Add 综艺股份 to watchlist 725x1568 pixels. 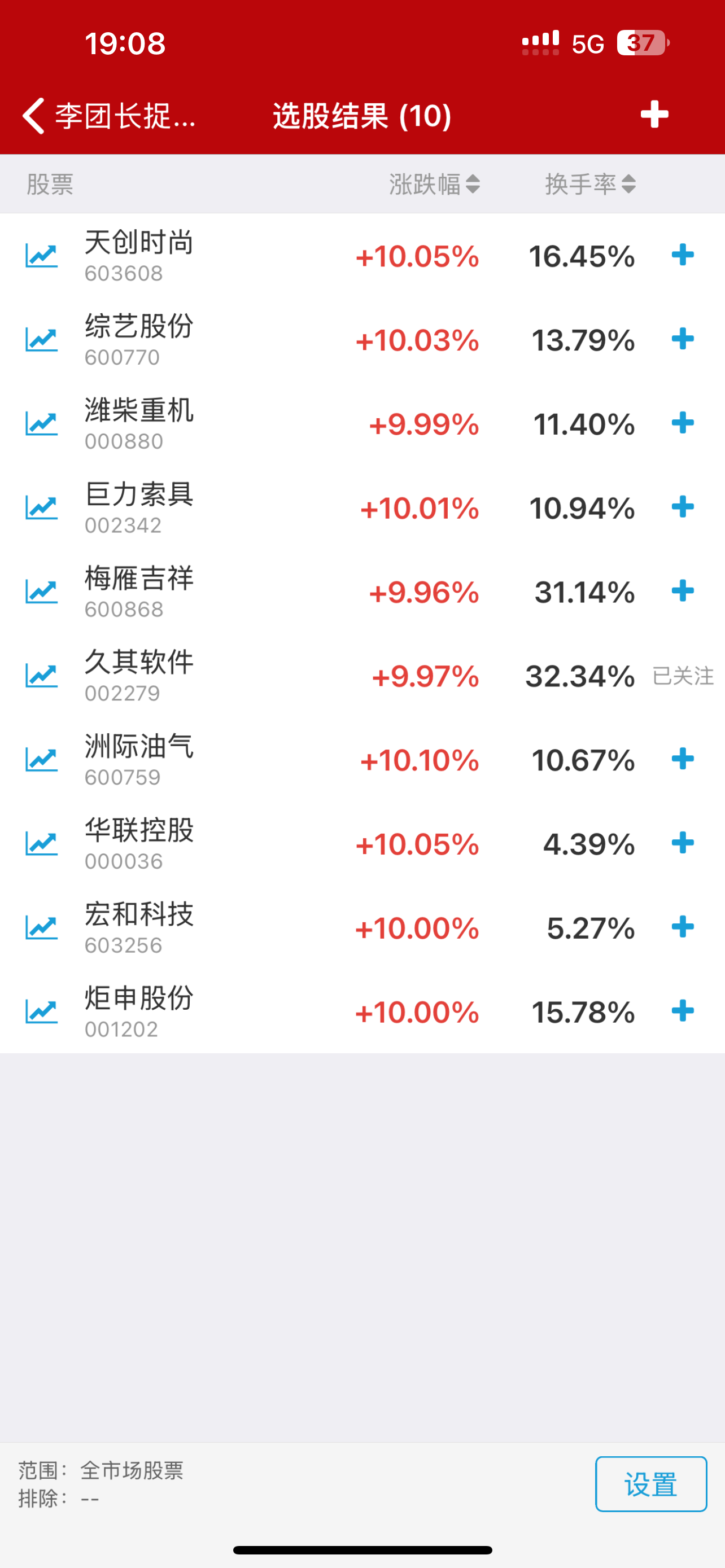pyautogui.click(x=683, y=339)
